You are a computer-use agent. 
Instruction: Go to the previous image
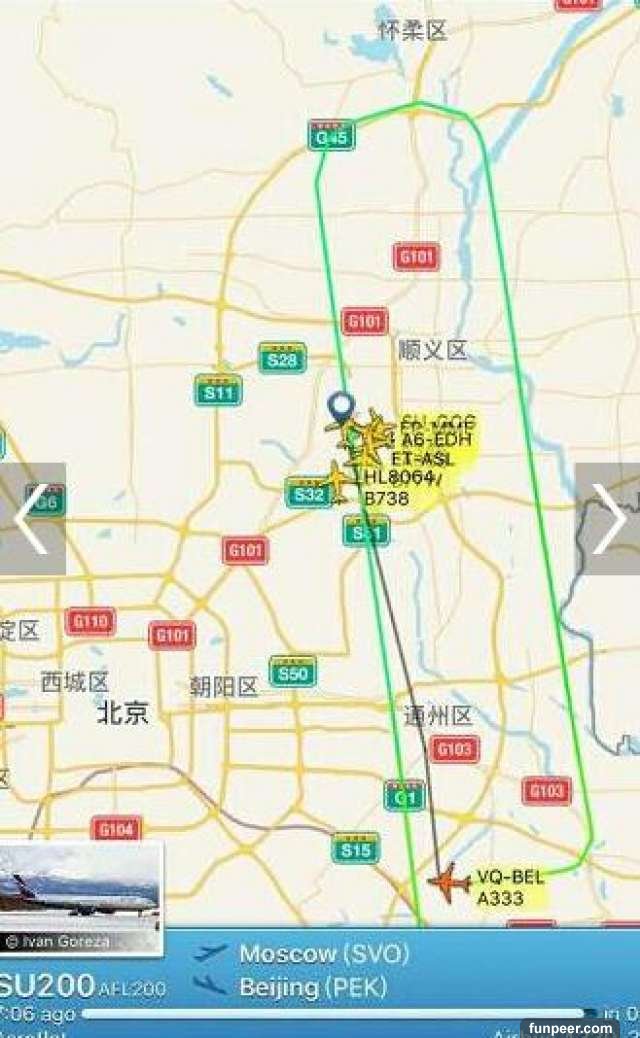pos(31,519)
